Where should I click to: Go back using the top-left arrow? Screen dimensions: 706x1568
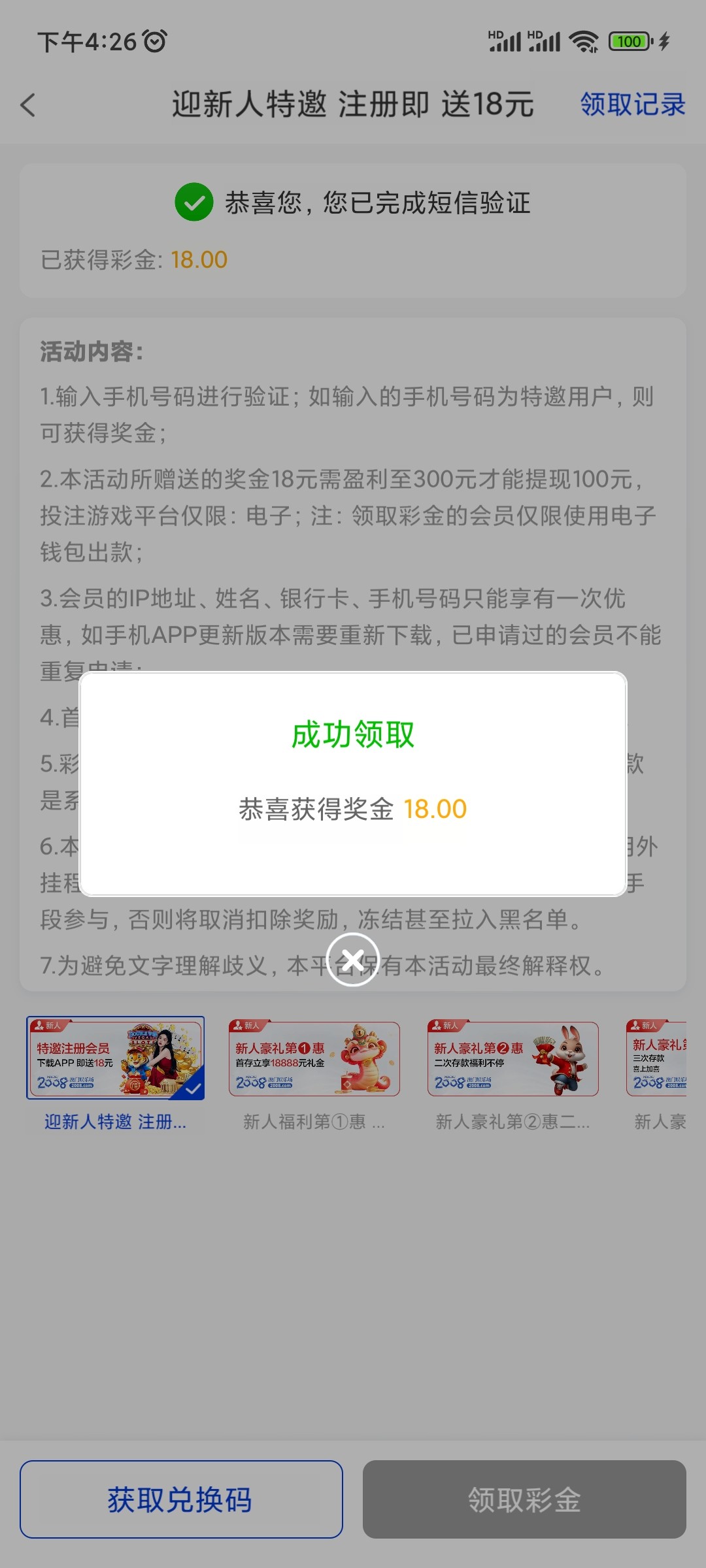pos(28,105)
